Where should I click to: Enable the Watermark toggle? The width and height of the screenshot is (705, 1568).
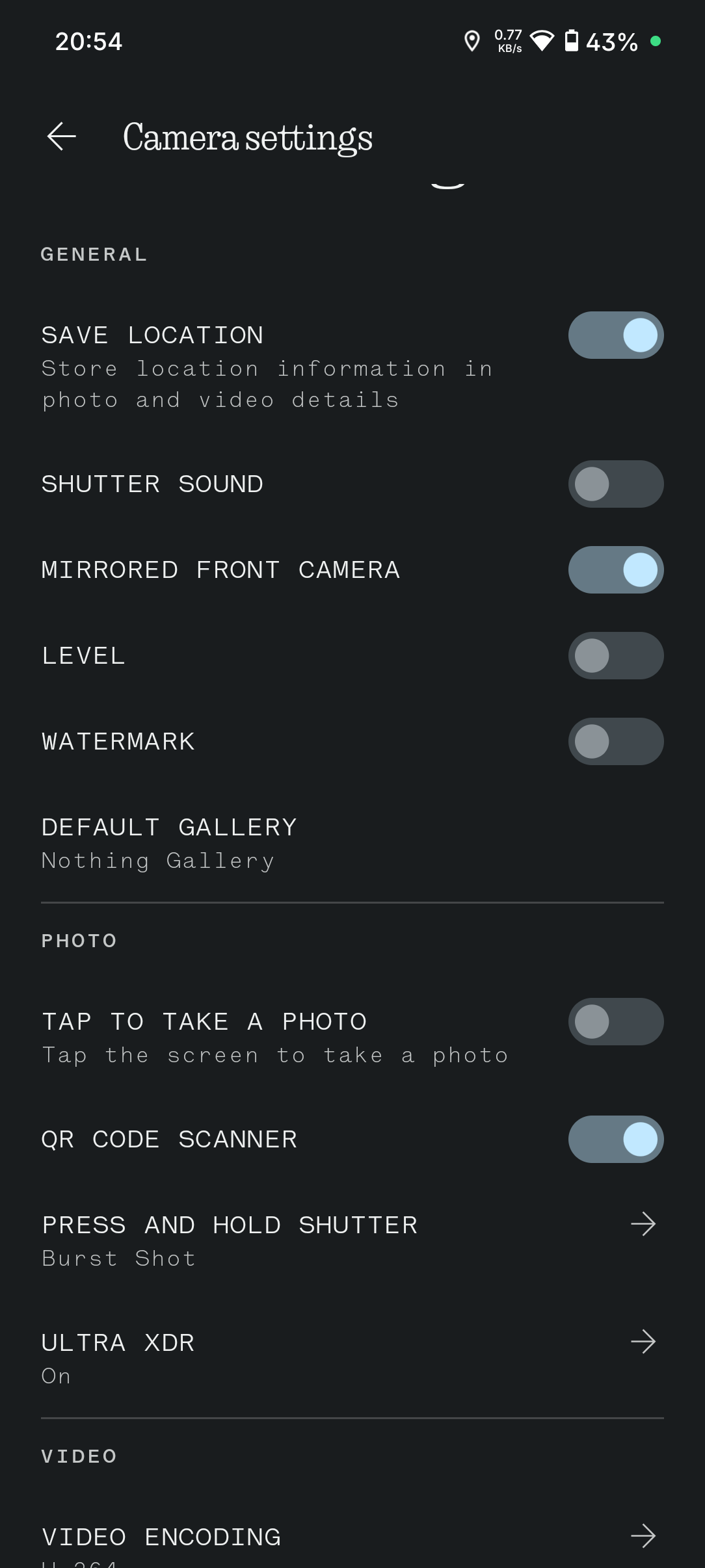[x=615, y=742]
